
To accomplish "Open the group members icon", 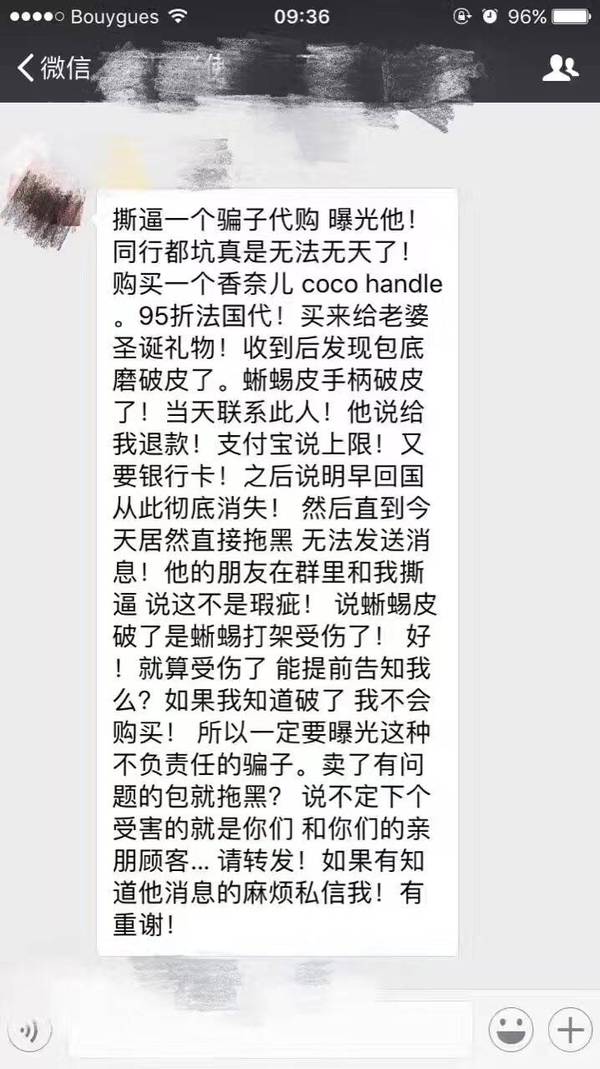I will tap(560, 68).
